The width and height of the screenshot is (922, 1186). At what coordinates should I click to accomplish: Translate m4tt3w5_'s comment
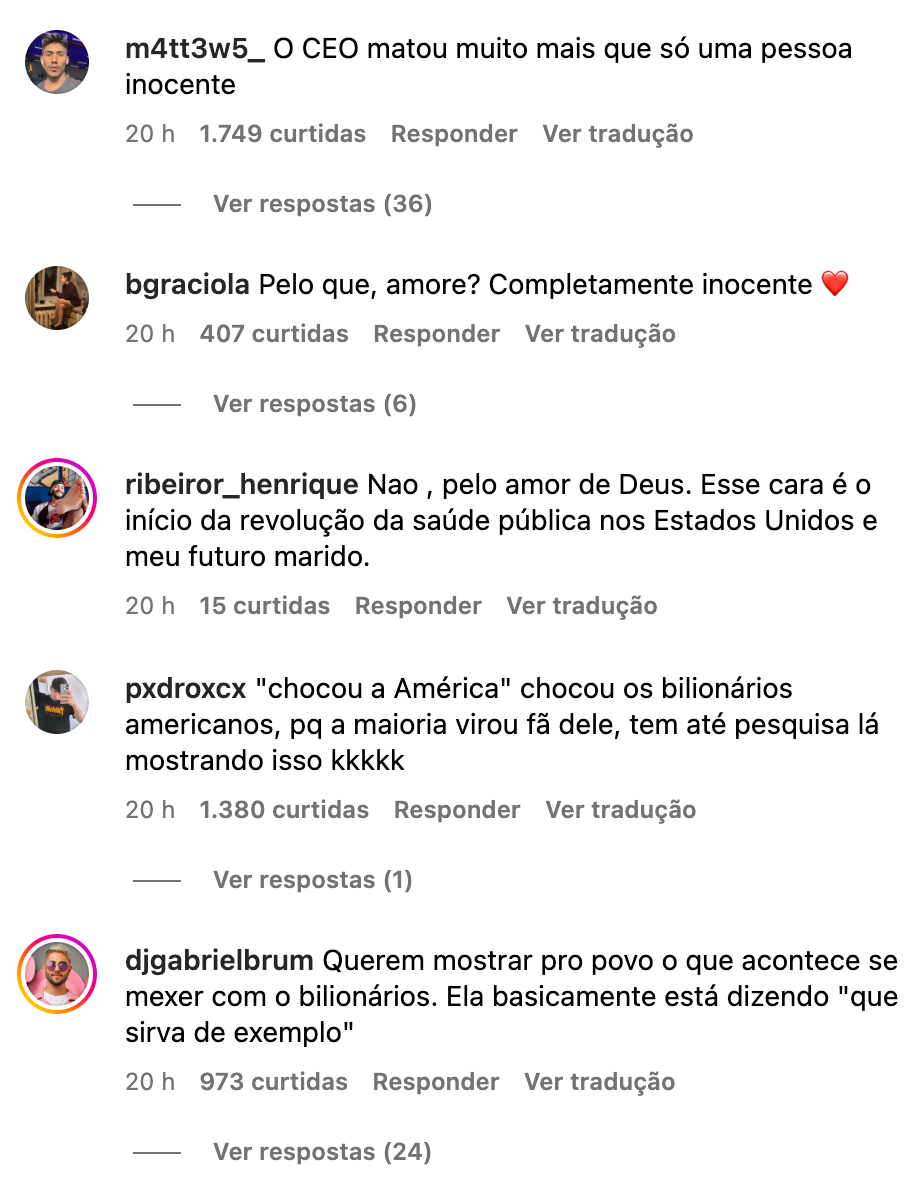[617, 134]
